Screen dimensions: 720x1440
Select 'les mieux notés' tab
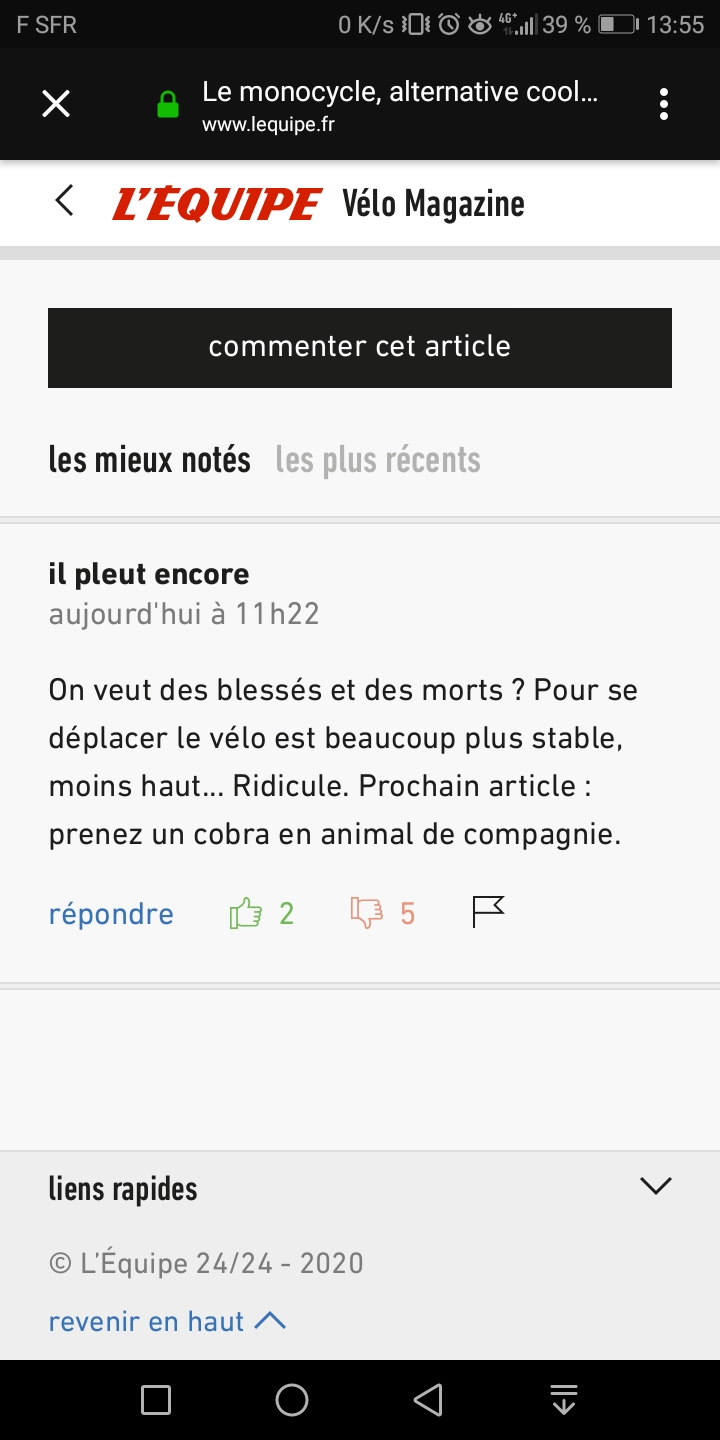coord(149,460)
